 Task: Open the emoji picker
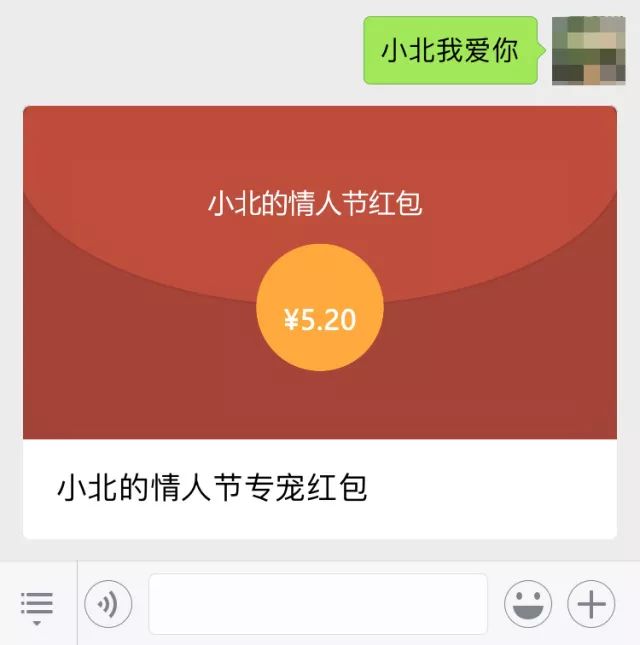tap(528, 604)
